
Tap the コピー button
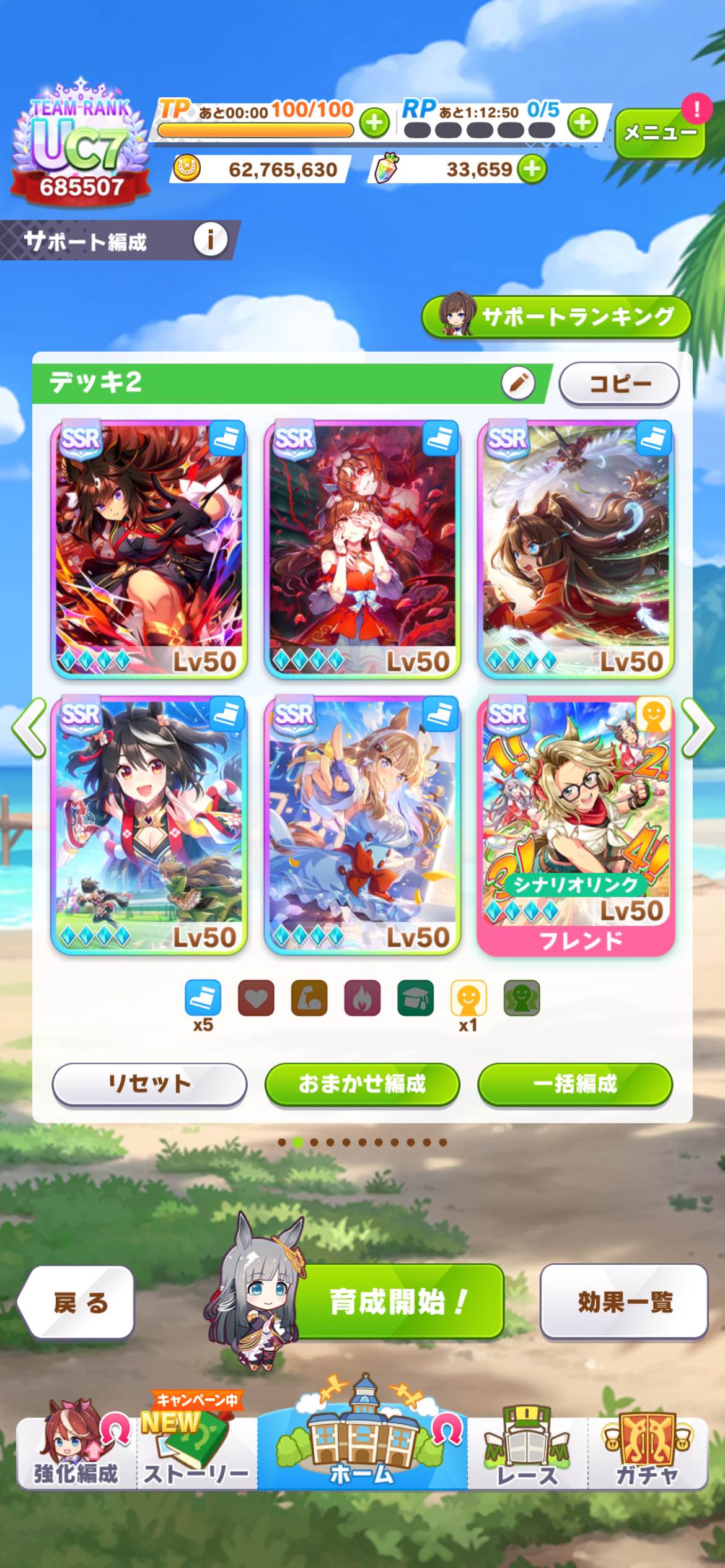[619, 384]
